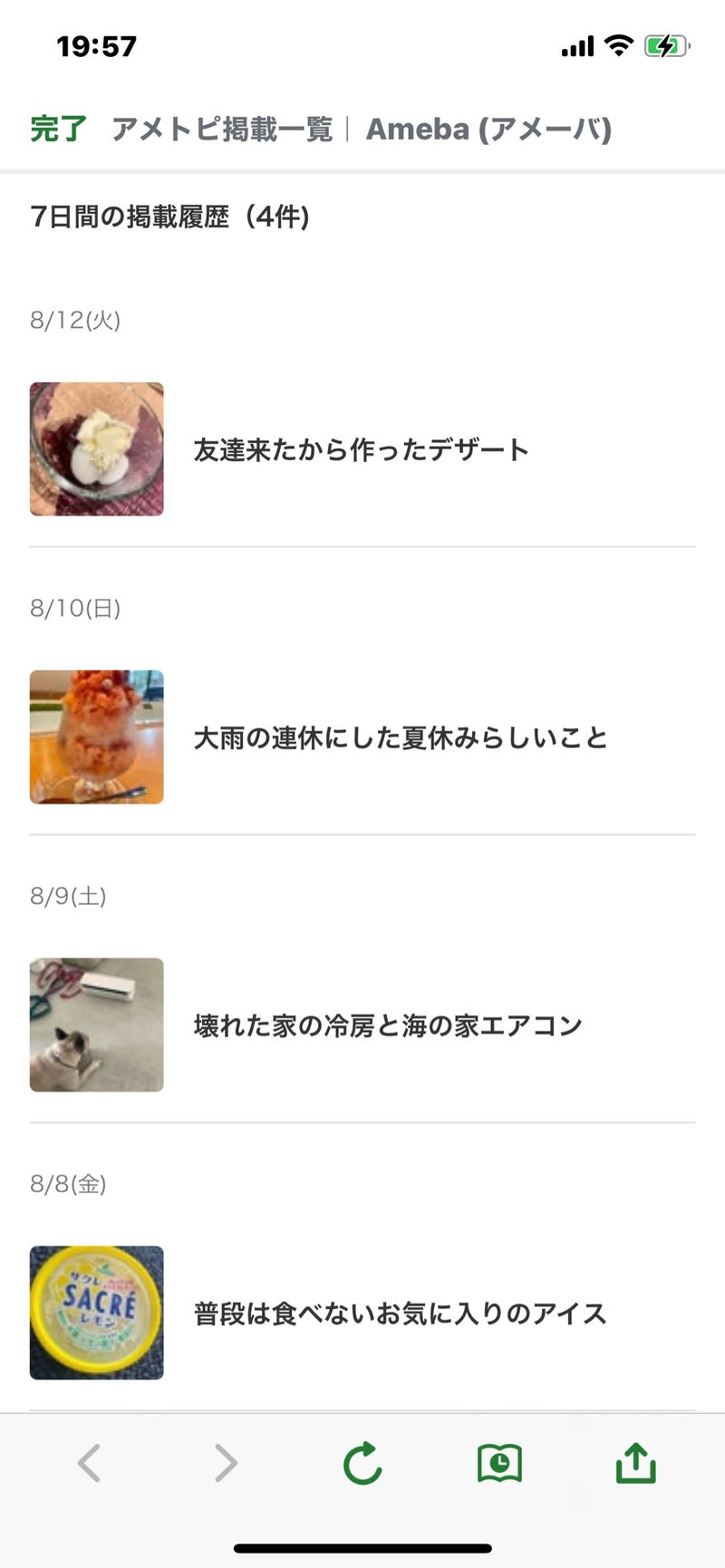The height and width of the screenshot is (1568, 725).
Task: Go back to the previous page
Action: tap(89, 1463)
